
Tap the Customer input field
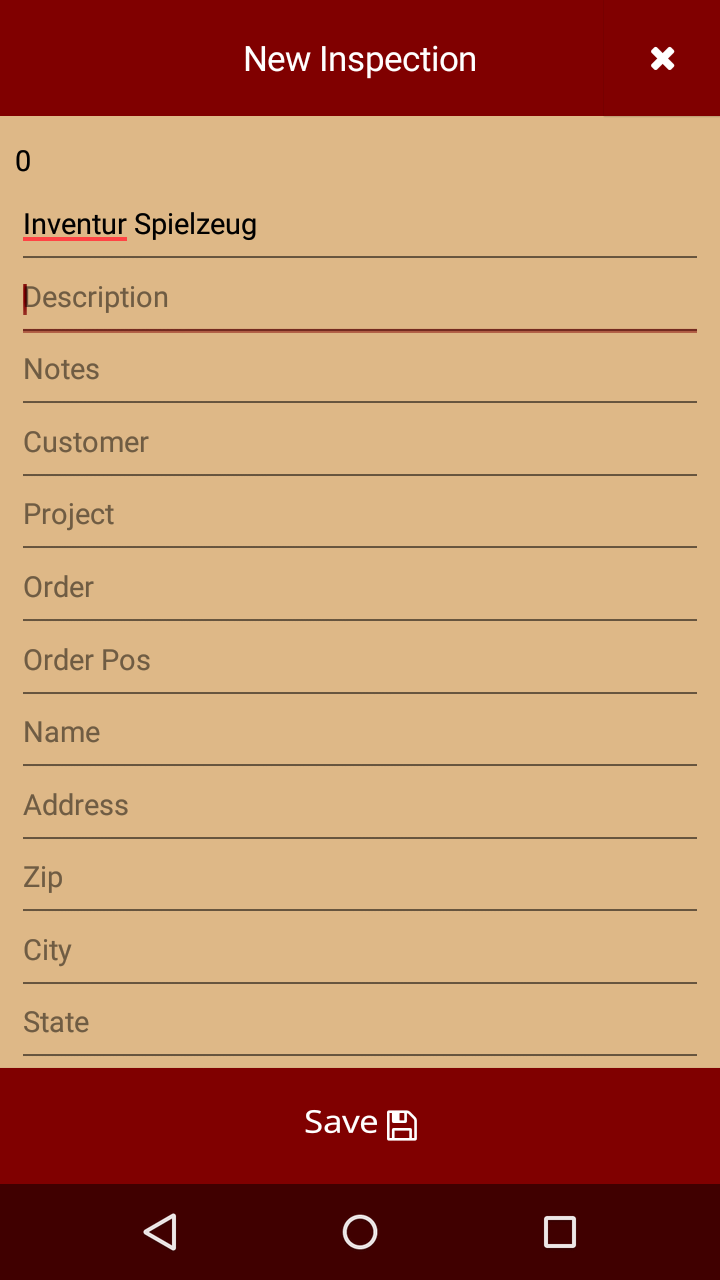[x=360, y=443]
